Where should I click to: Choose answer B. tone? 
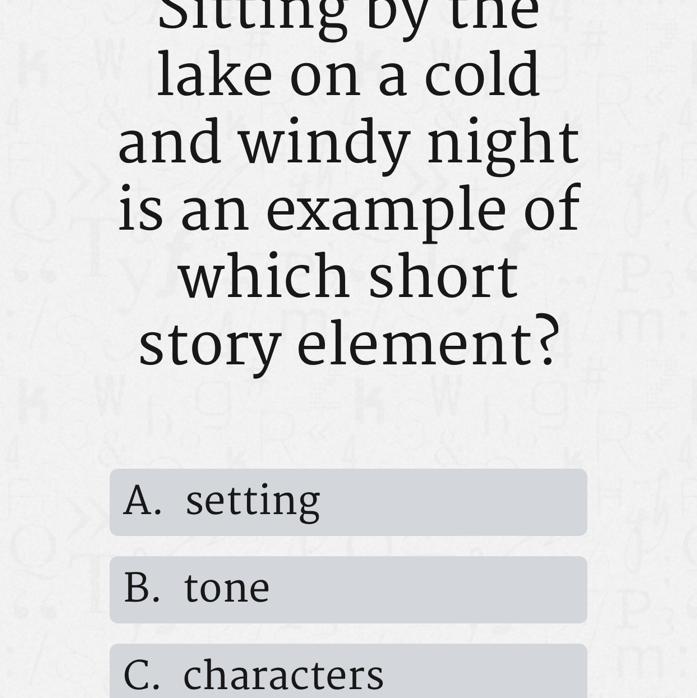pos(348,589)
